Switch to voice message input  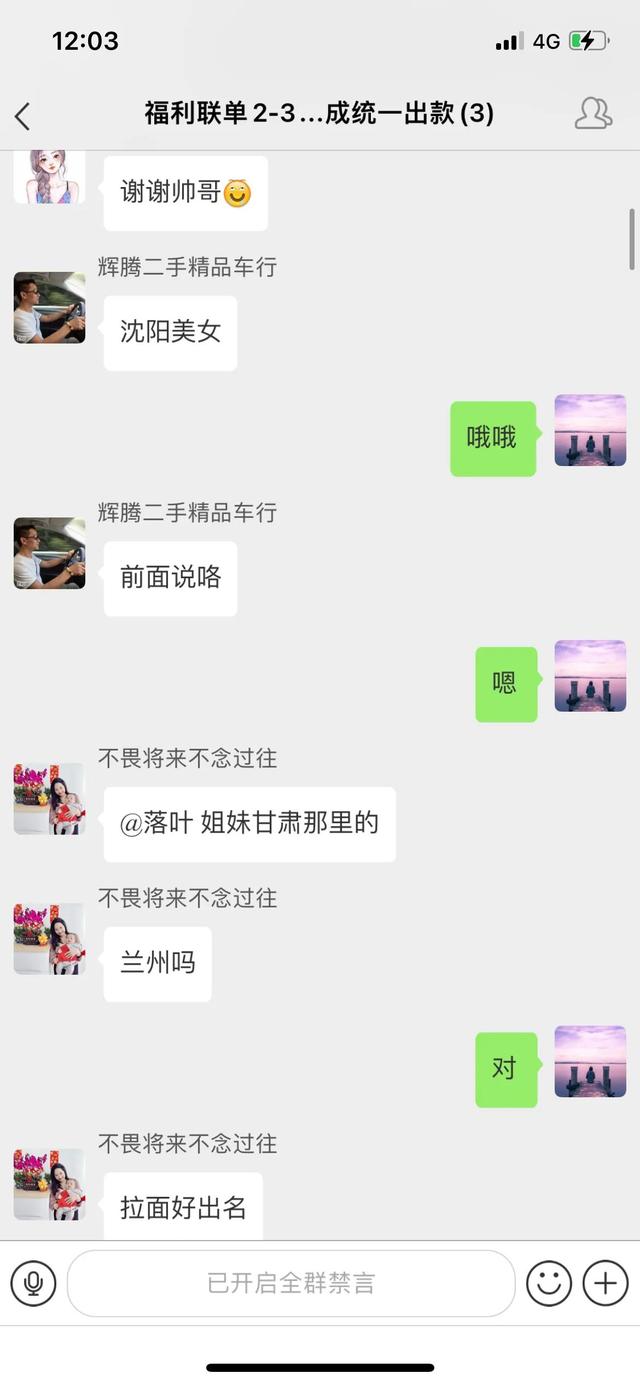coord(33,1282)
